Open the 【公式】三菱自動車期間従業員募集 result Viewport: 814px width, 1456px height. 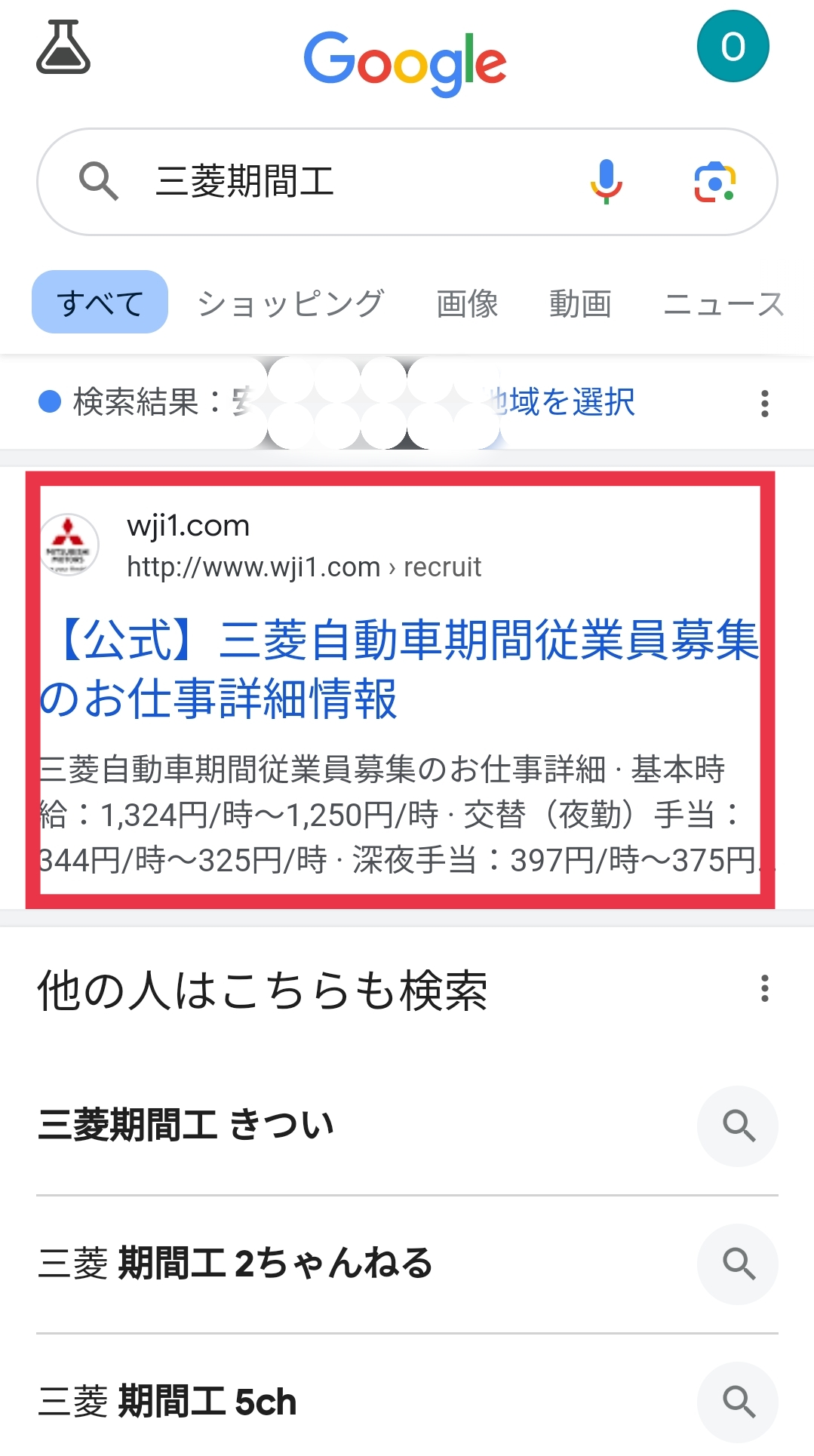pos(400,668)
